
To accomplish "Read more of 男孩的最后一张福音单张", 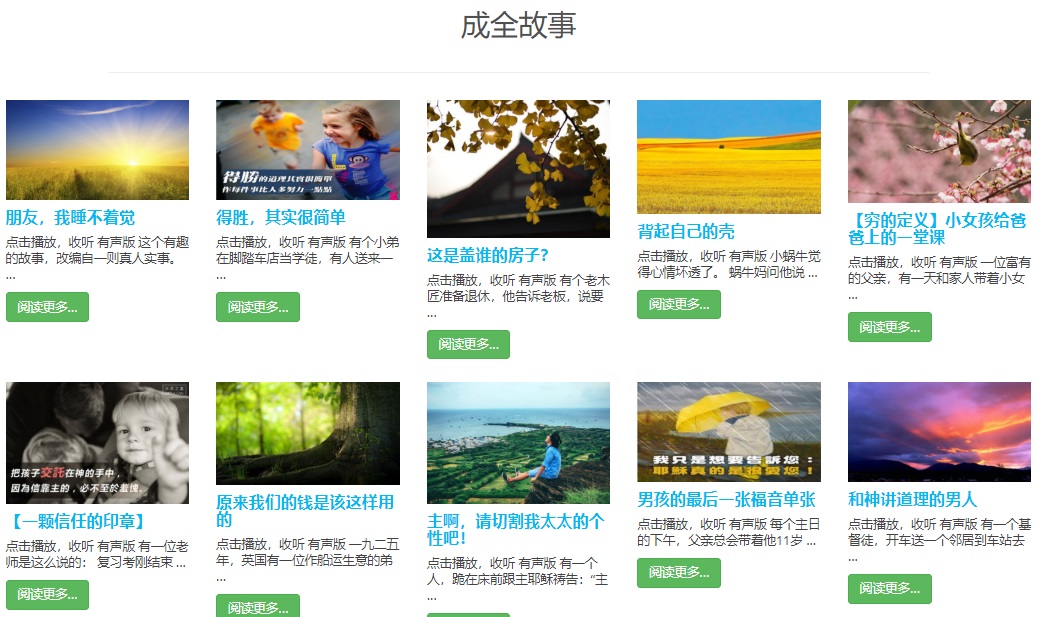I will (679, 573).
